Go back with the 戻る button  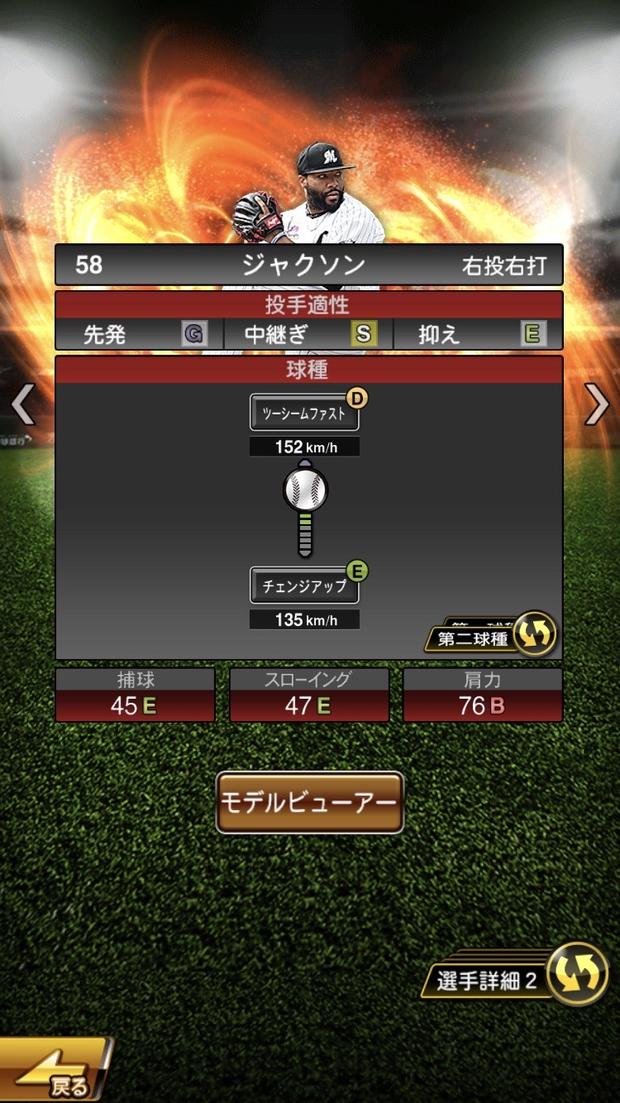click(54, 1074)
